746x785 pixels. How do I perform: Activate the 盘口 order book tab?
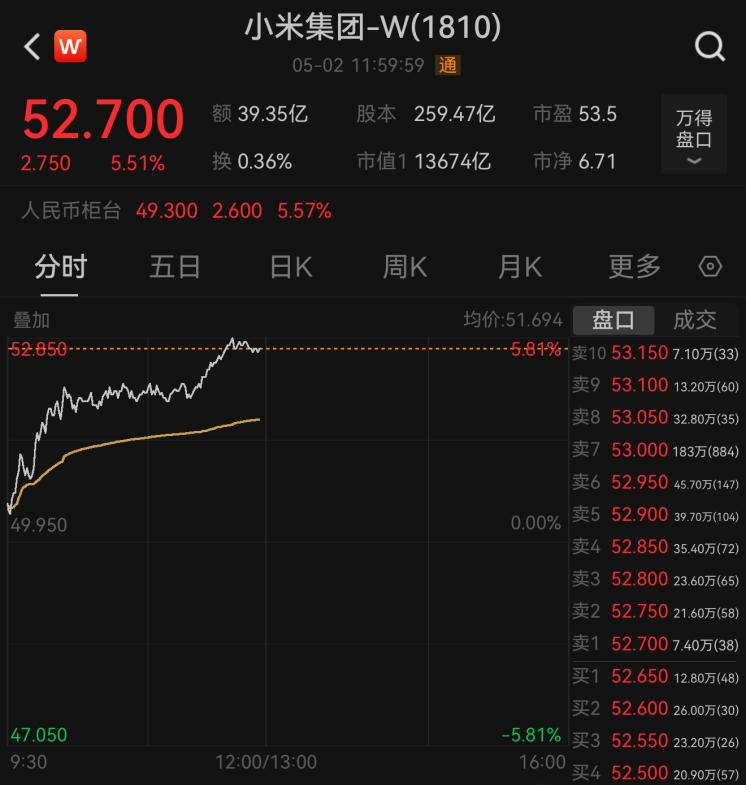pos(614,320)
